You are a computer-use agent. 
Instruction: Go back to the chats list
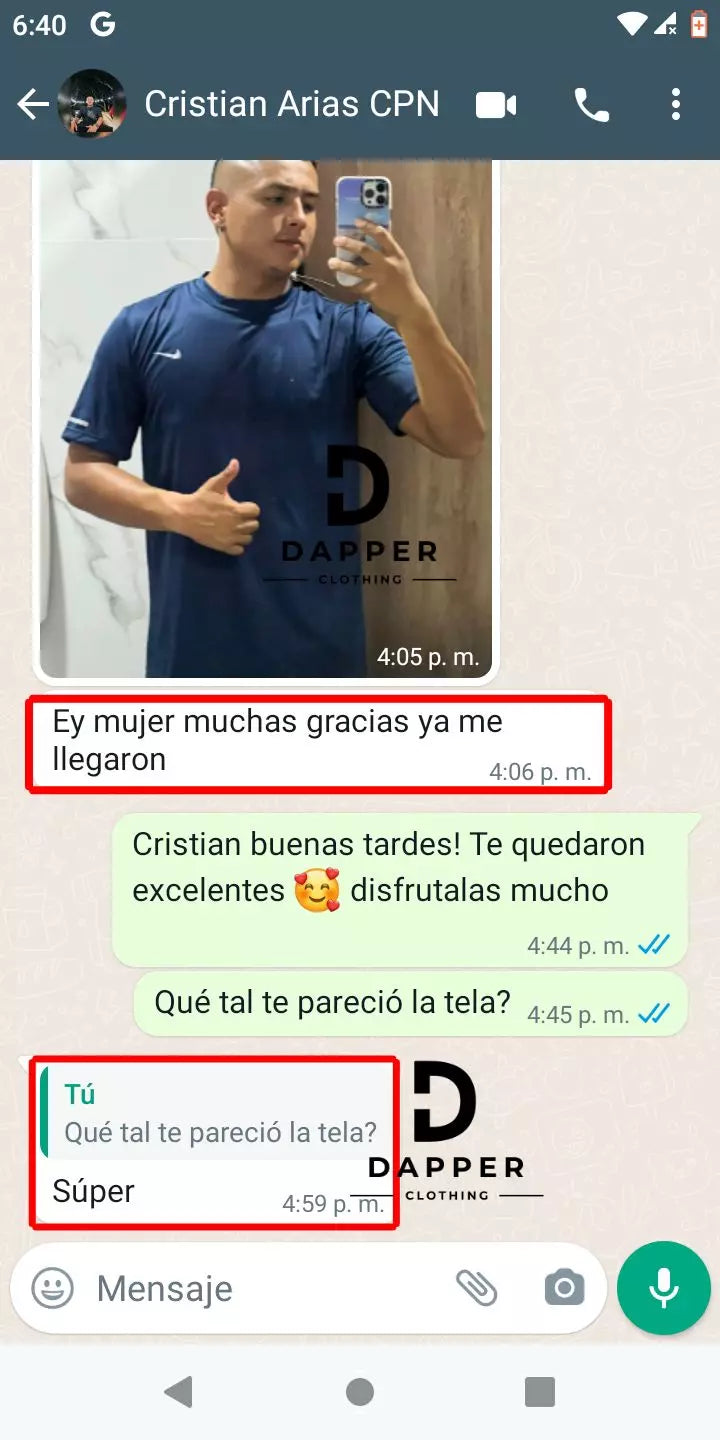coord(33,104)
